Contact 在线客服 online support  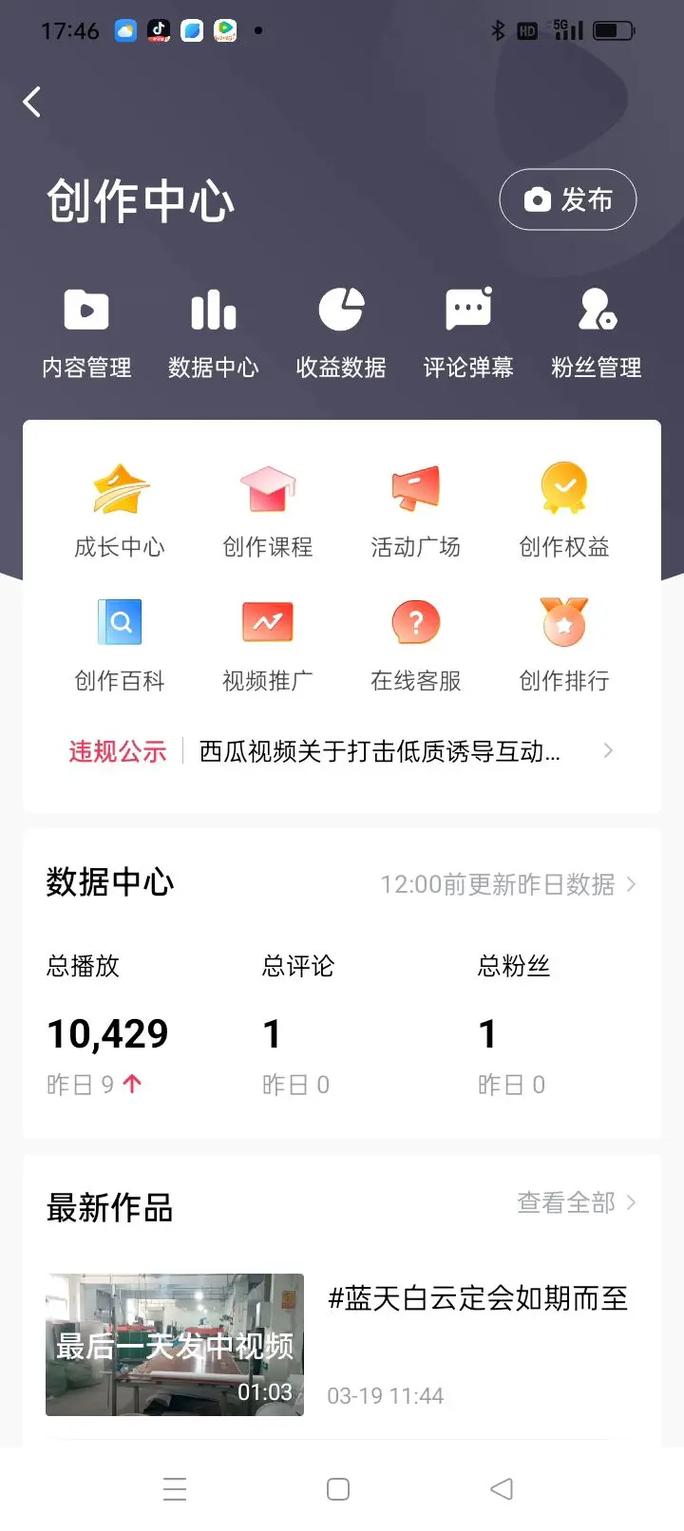point(416,645)
